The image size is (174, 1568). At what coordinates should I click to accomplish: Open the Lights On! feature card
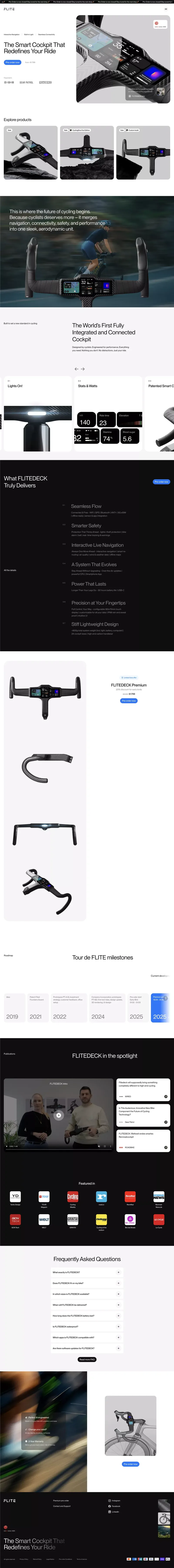(38, 414)
